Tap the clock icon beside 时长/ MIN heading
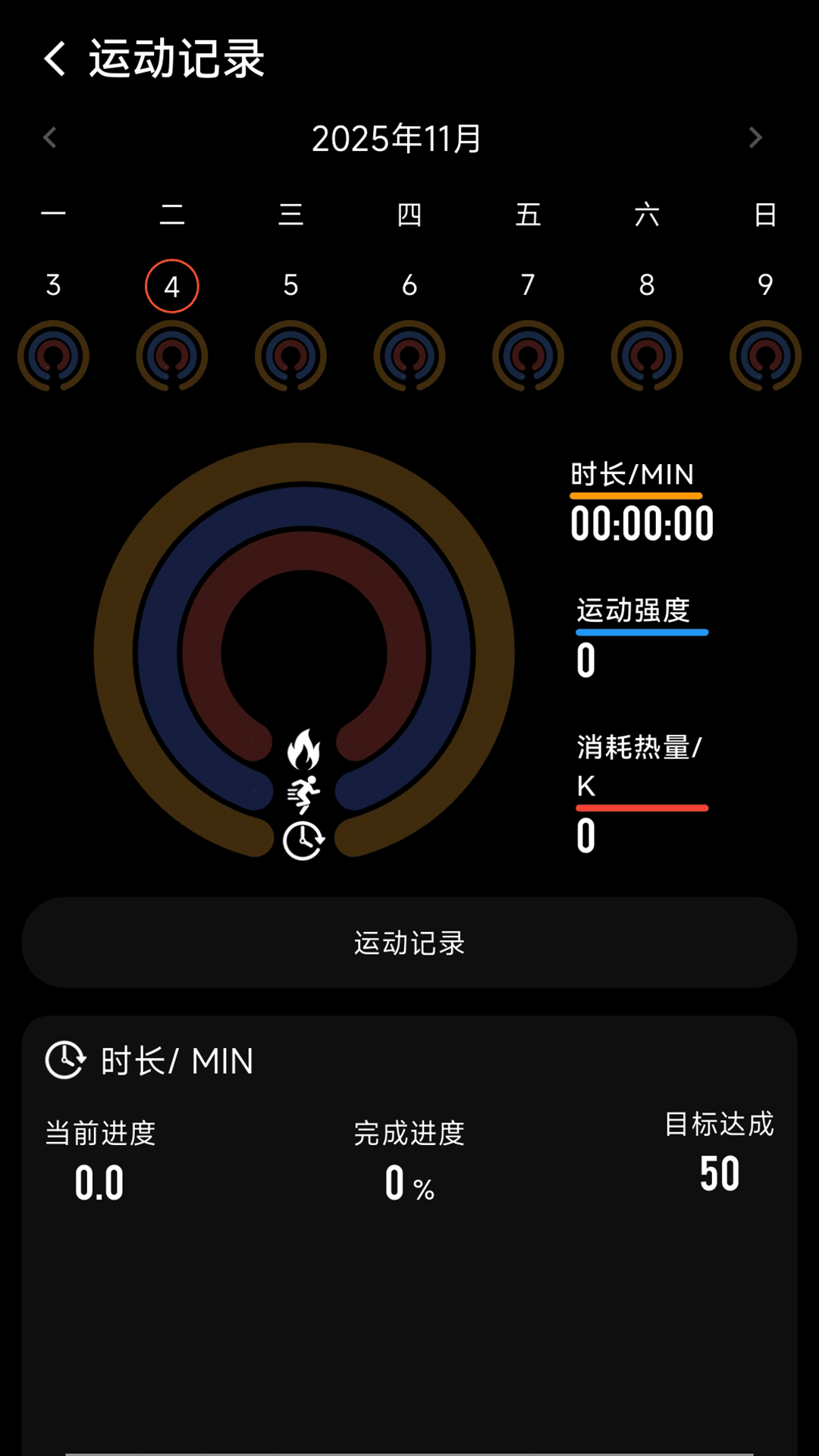Viewport: 819px width, 1456px height. click(x=64, y=1059)
